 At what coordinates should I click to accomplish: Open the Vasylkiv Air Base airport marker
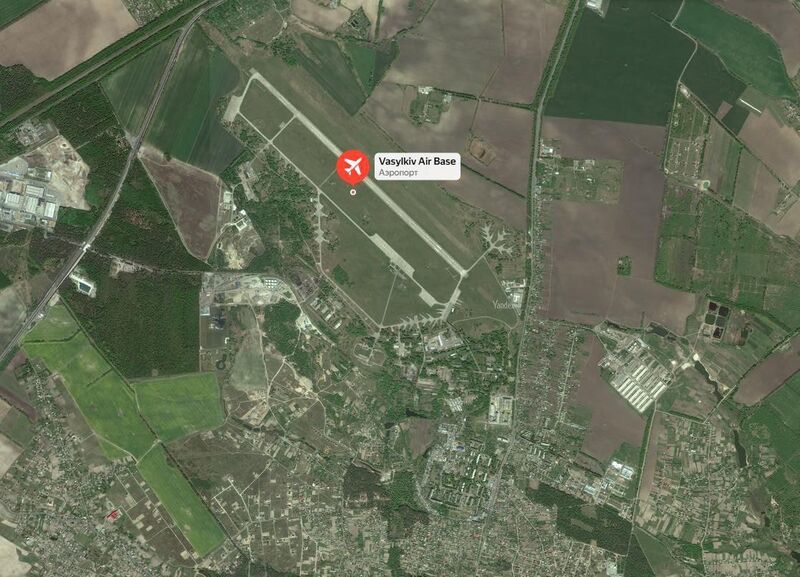353,166
